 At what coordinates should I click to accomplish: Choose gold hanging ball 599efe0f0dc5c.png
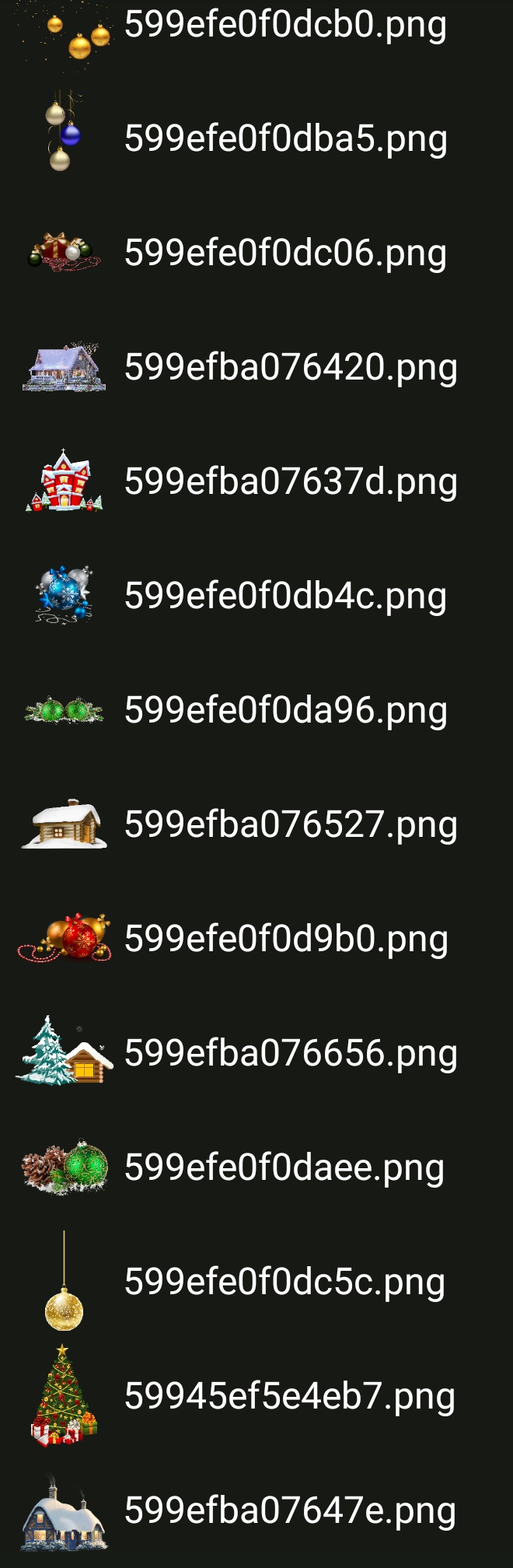coord(284,1282)
